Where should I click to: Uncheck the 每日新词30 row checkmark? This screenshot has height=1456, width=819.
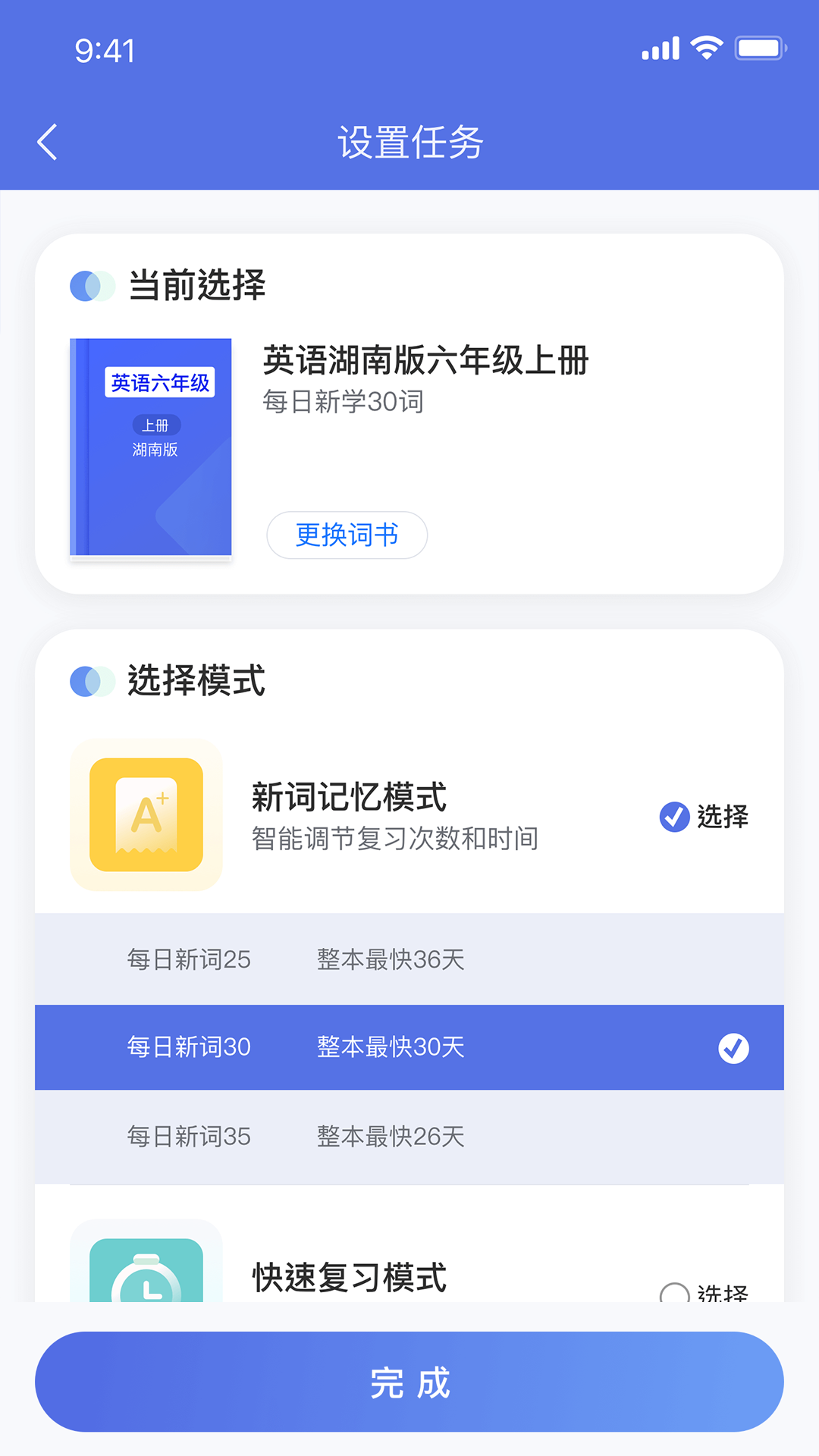coord(733,1048)
